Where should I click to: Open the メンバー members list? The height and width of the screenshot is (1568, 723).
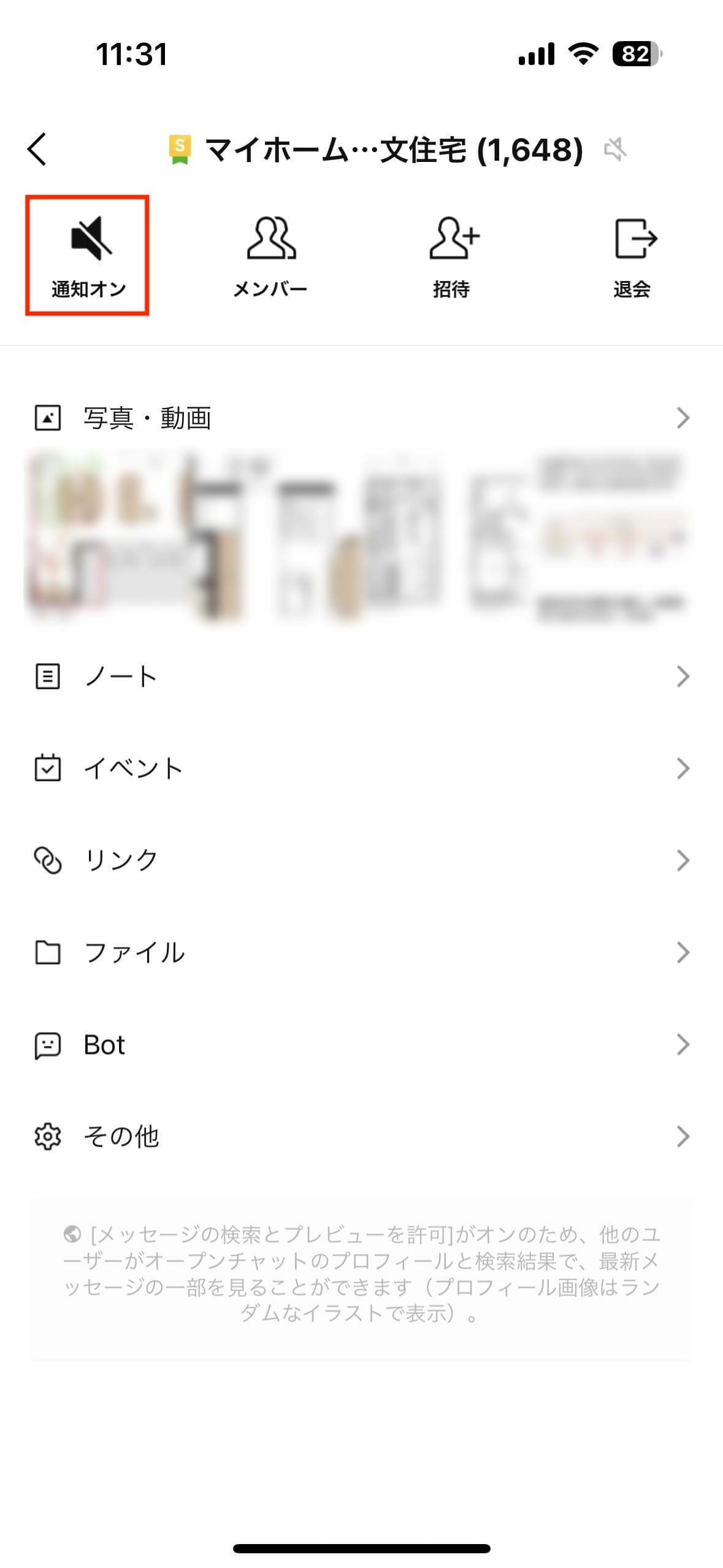tap(270, 255)
